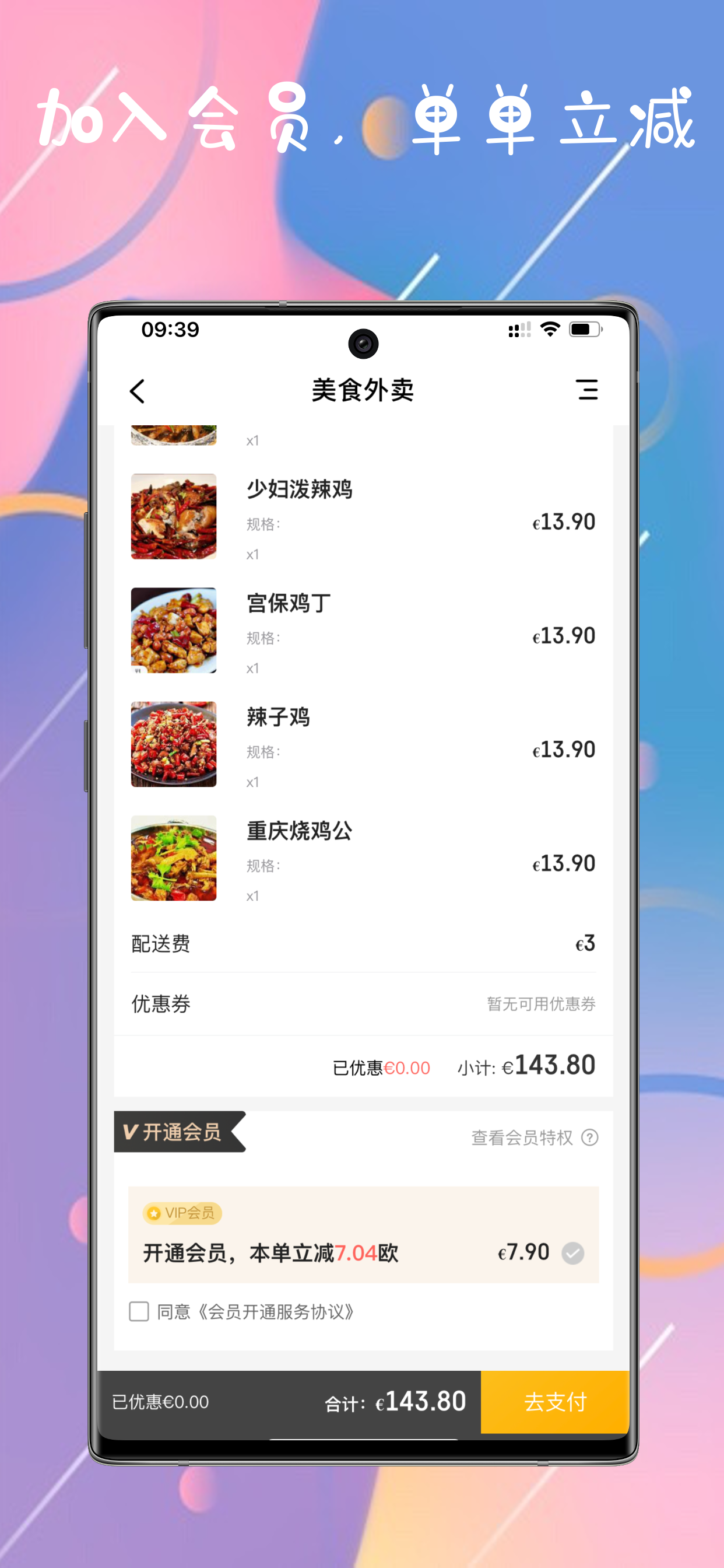724x1568 pixels.
Task: Tap the 美食外卖 title bar
Action: point(361,390)
